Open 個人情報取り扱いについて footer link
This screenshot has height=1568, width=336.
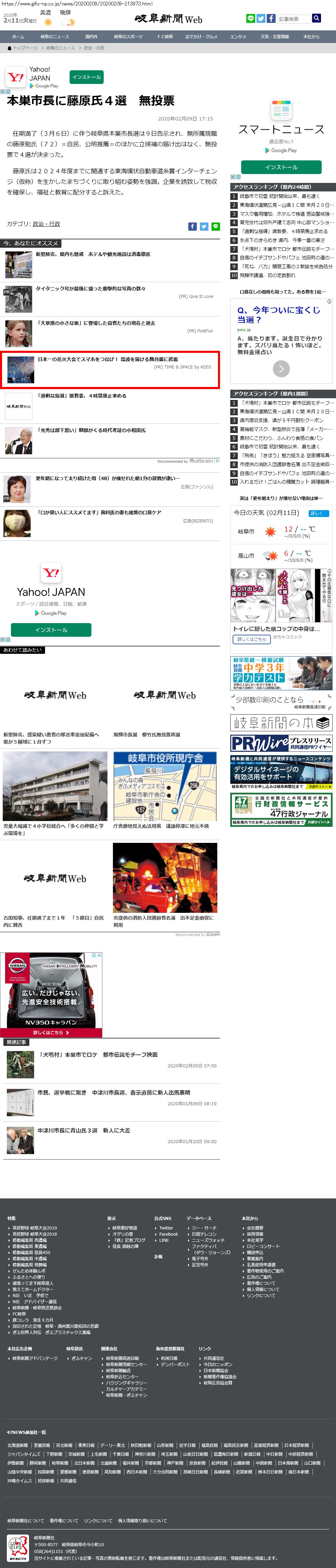point(142,1521)
